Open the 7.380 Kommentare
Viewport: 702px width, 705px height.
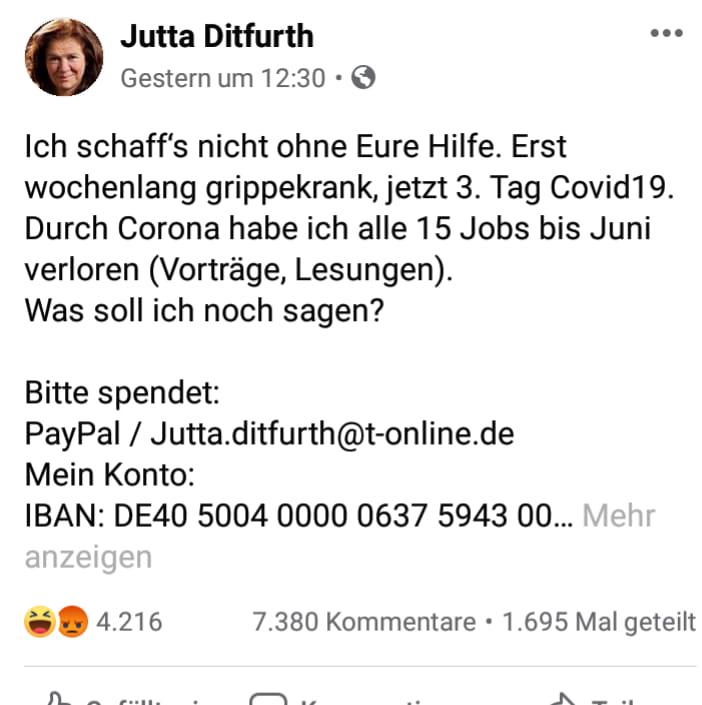click(x=364, y=621)
